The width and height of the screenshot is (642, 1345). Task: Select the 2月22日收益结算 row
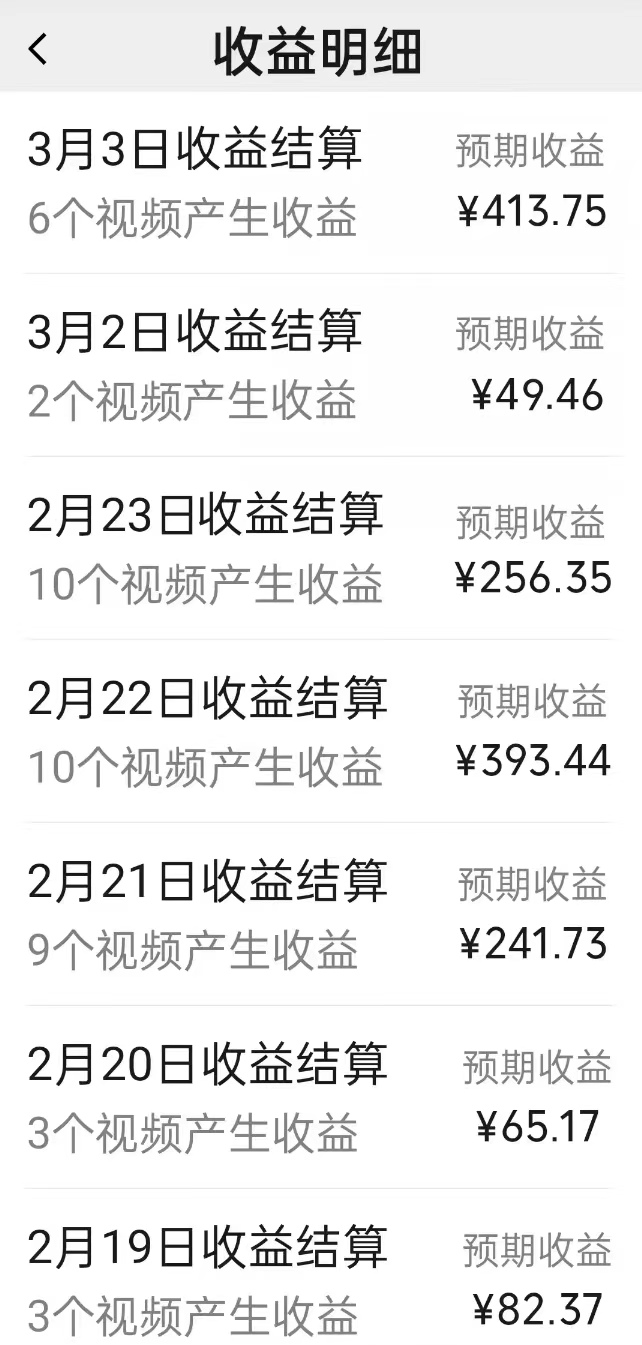320,731
